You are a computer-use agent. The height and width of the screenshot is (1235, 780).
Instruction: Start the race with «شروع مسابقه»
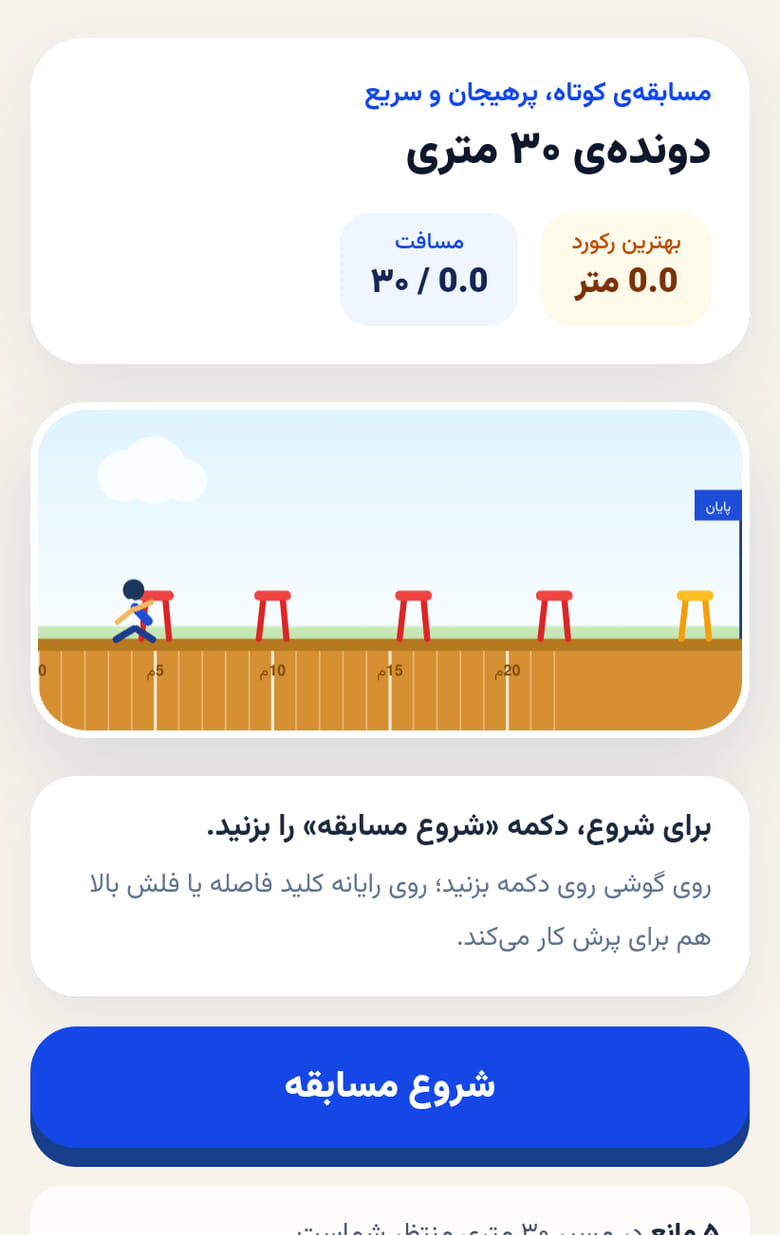(390, 1087)
